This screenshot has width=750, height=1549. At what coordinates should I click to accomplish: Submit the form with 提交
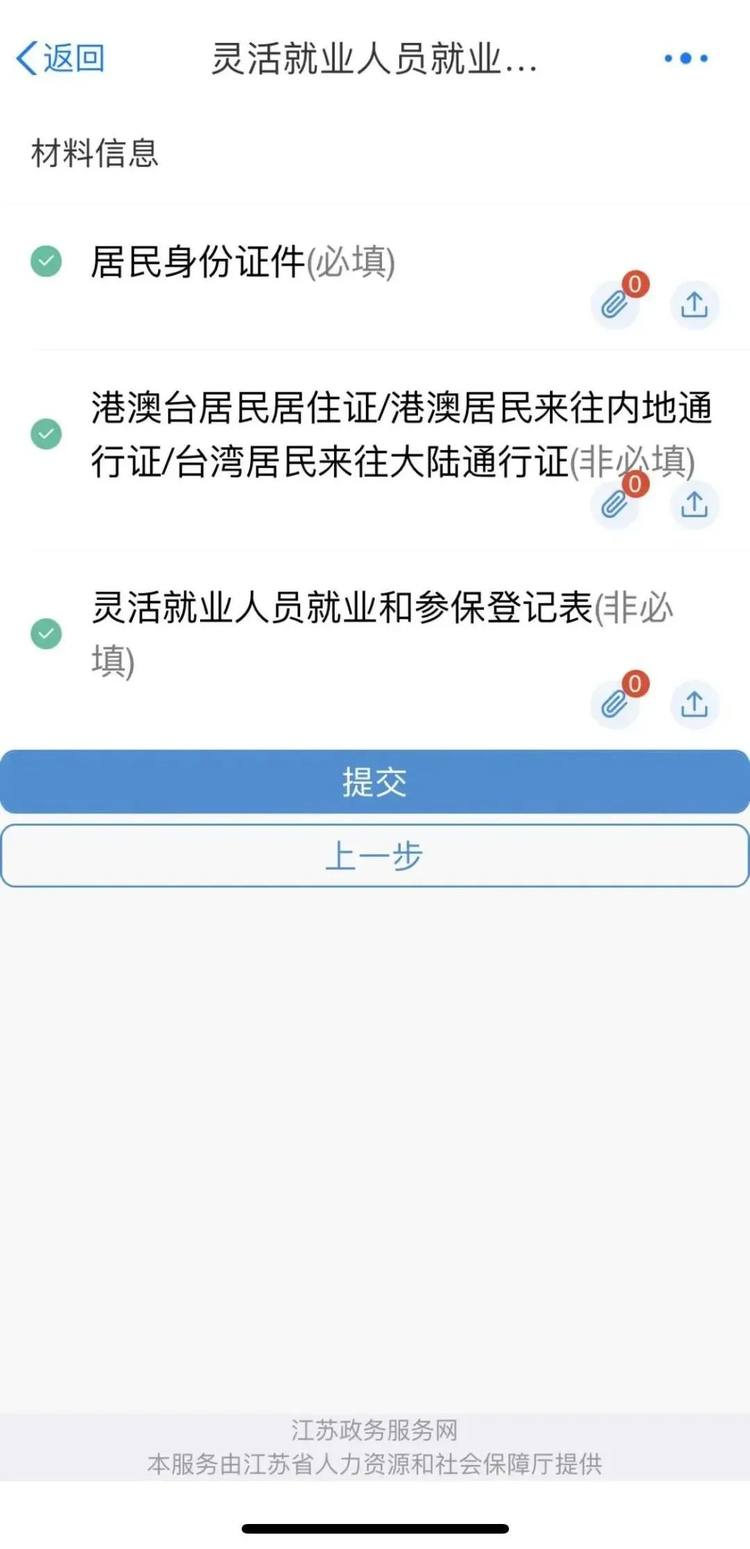pyautogui.click(x=375, y=782)
